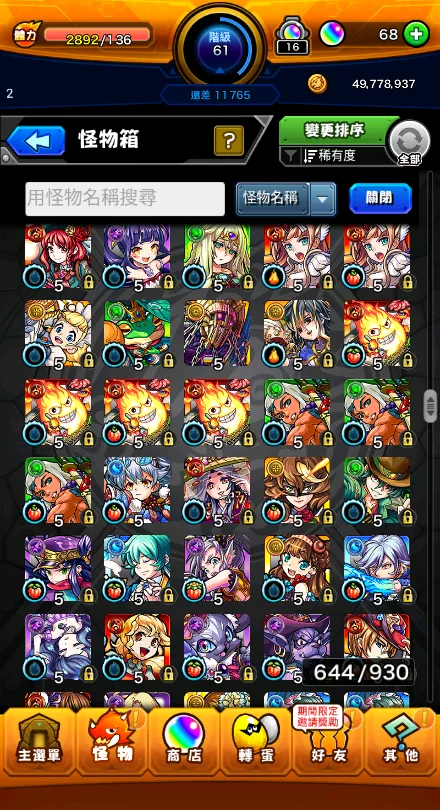Tap the filter funnel icon beside 稀有度
The image size is (440, 810).
click(290, 156)
